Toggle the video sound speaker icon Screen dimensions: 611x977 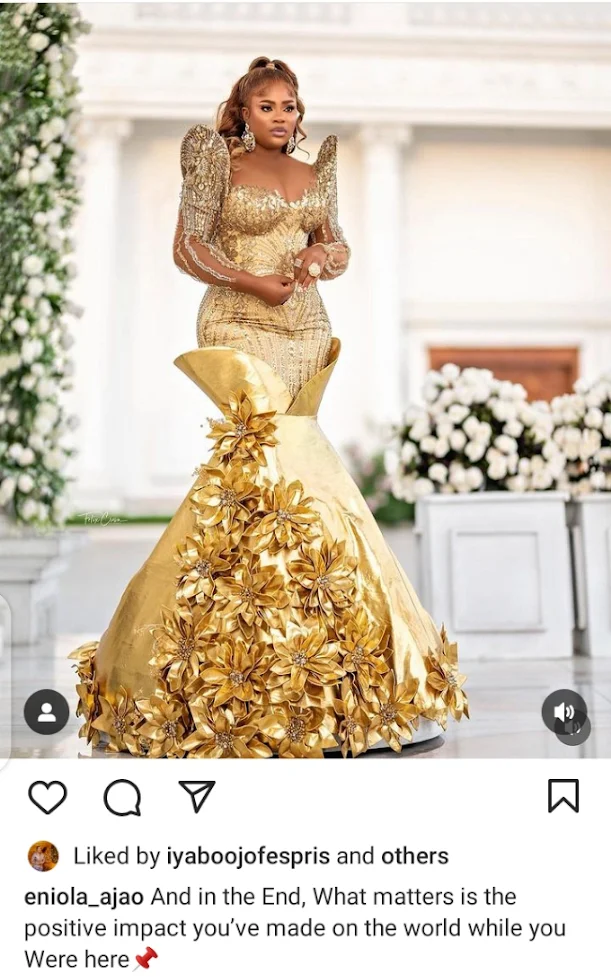pos(564,712)
